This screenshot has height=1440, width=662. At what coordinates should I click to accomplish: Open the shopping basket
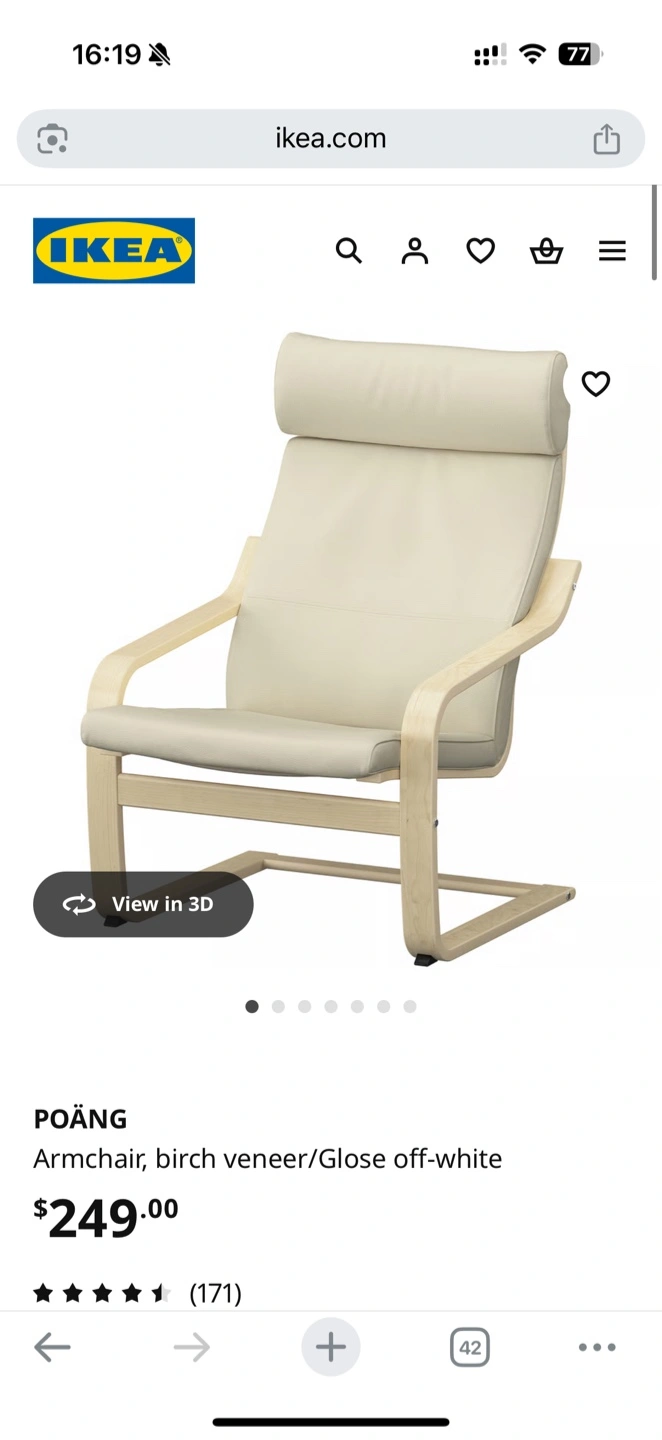[546, 250]
